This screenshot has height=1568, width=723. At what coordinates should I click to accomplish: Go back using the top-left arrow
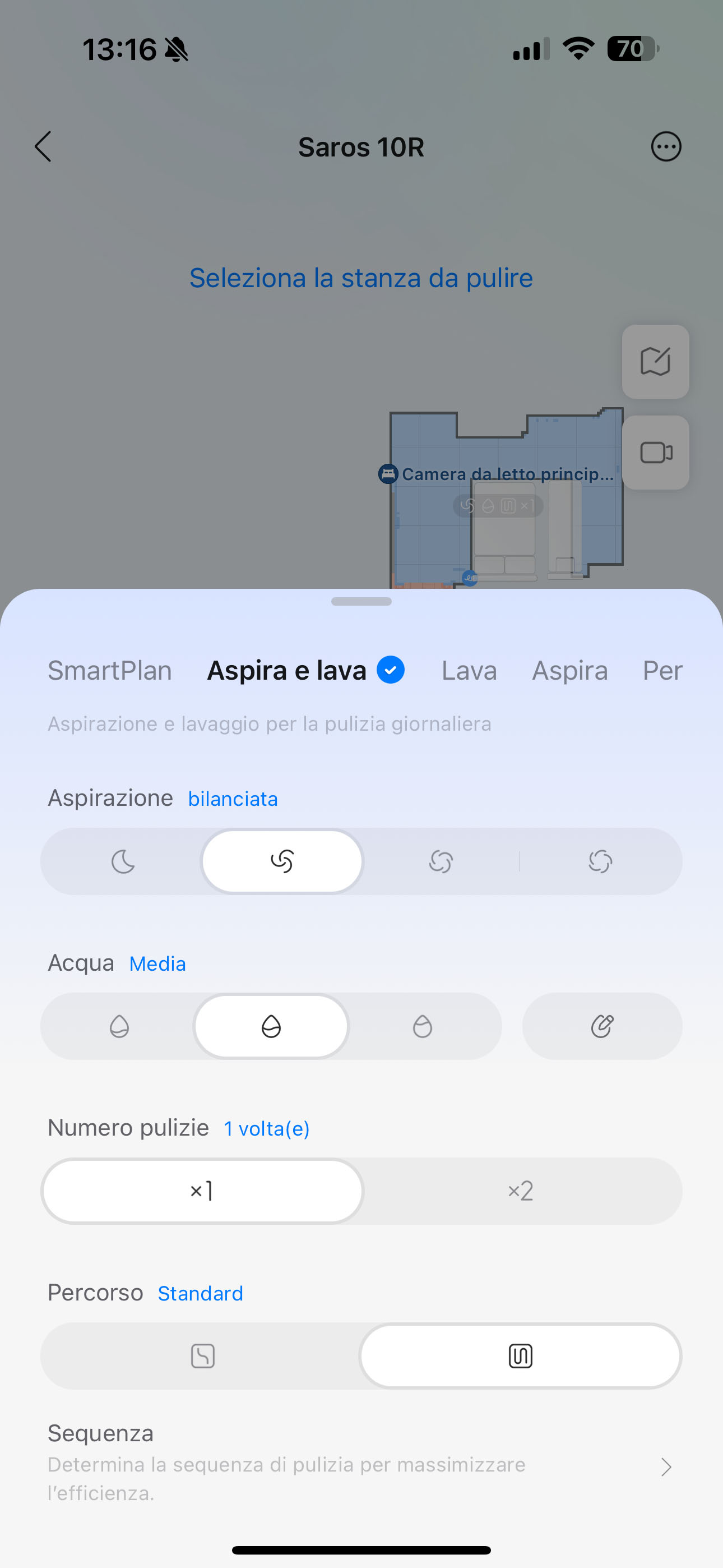[x=43, y=147]
